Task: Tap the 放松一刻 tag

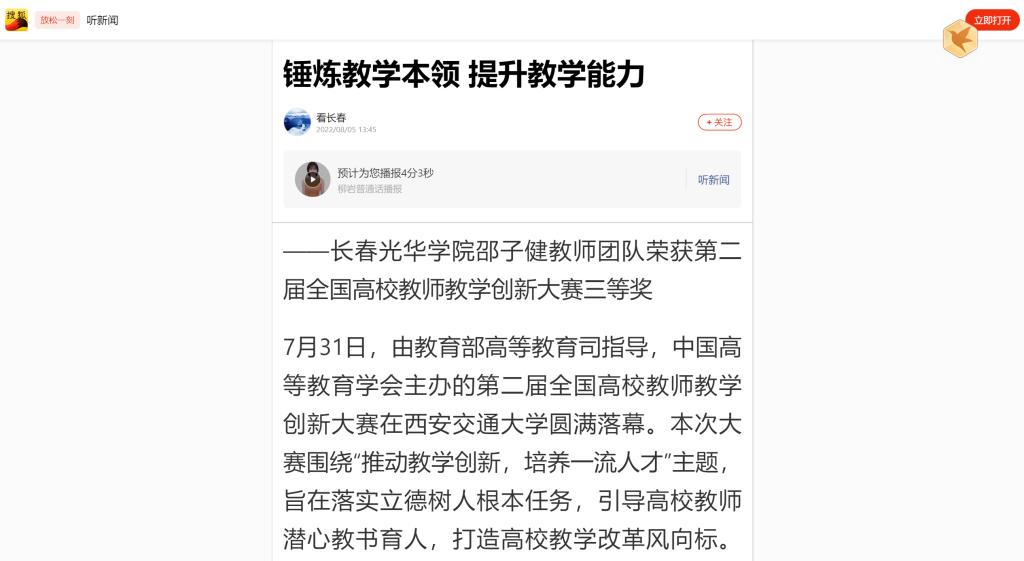Action: (57, 20)
